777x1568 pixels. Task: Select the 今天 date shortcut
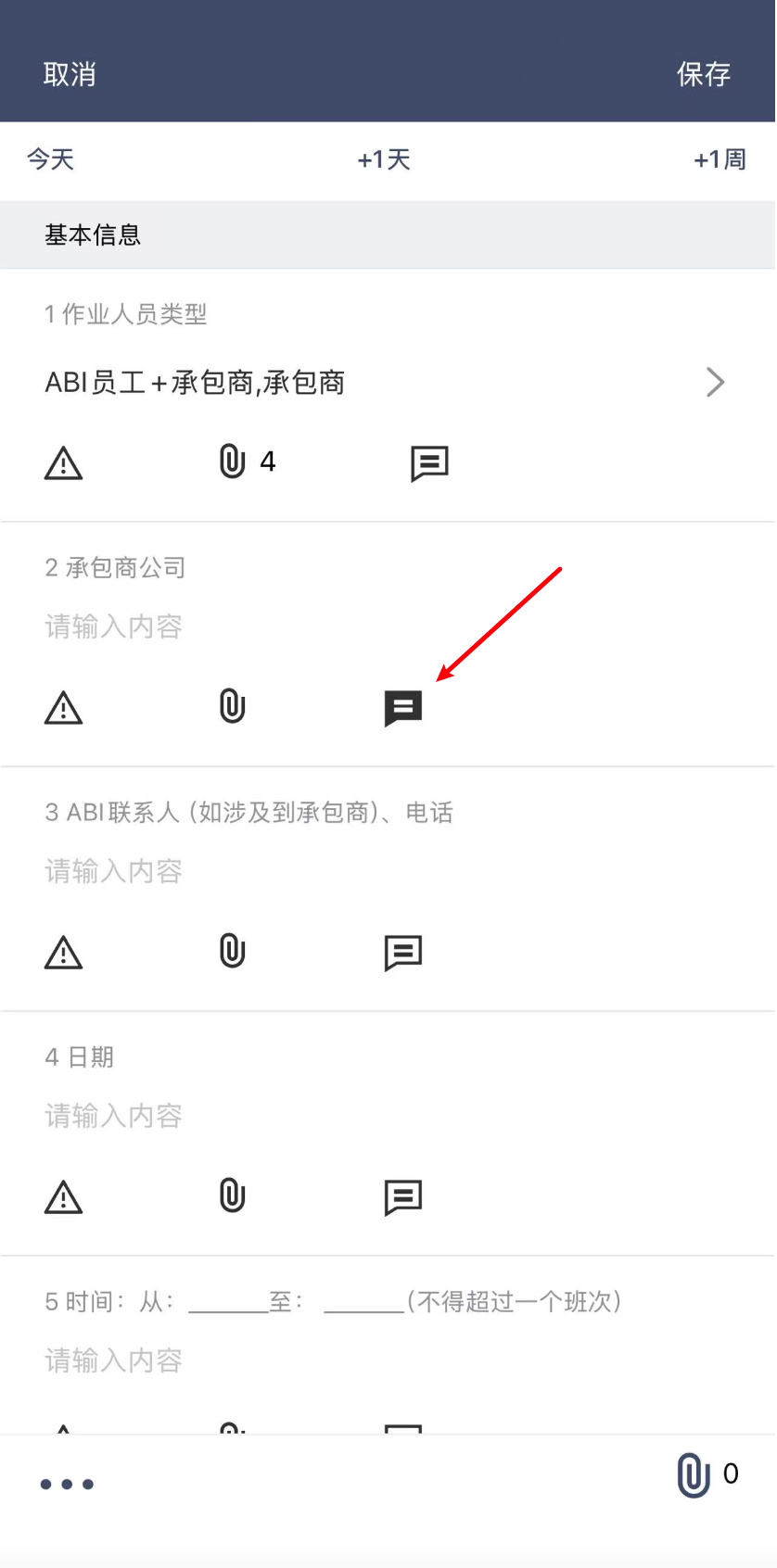[x=51, y=159]
